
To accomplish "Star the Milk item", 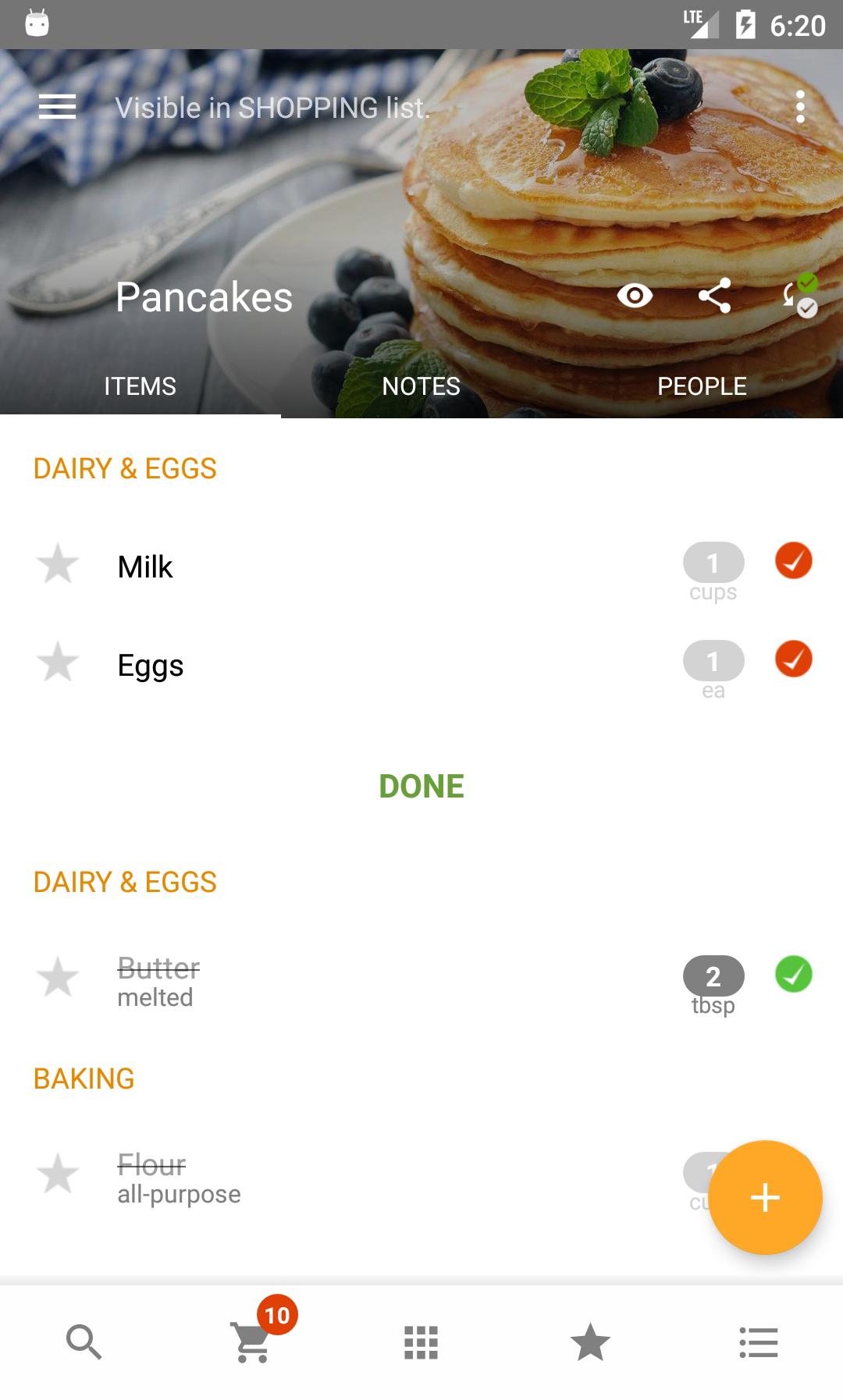I will [x=58, y=564].
